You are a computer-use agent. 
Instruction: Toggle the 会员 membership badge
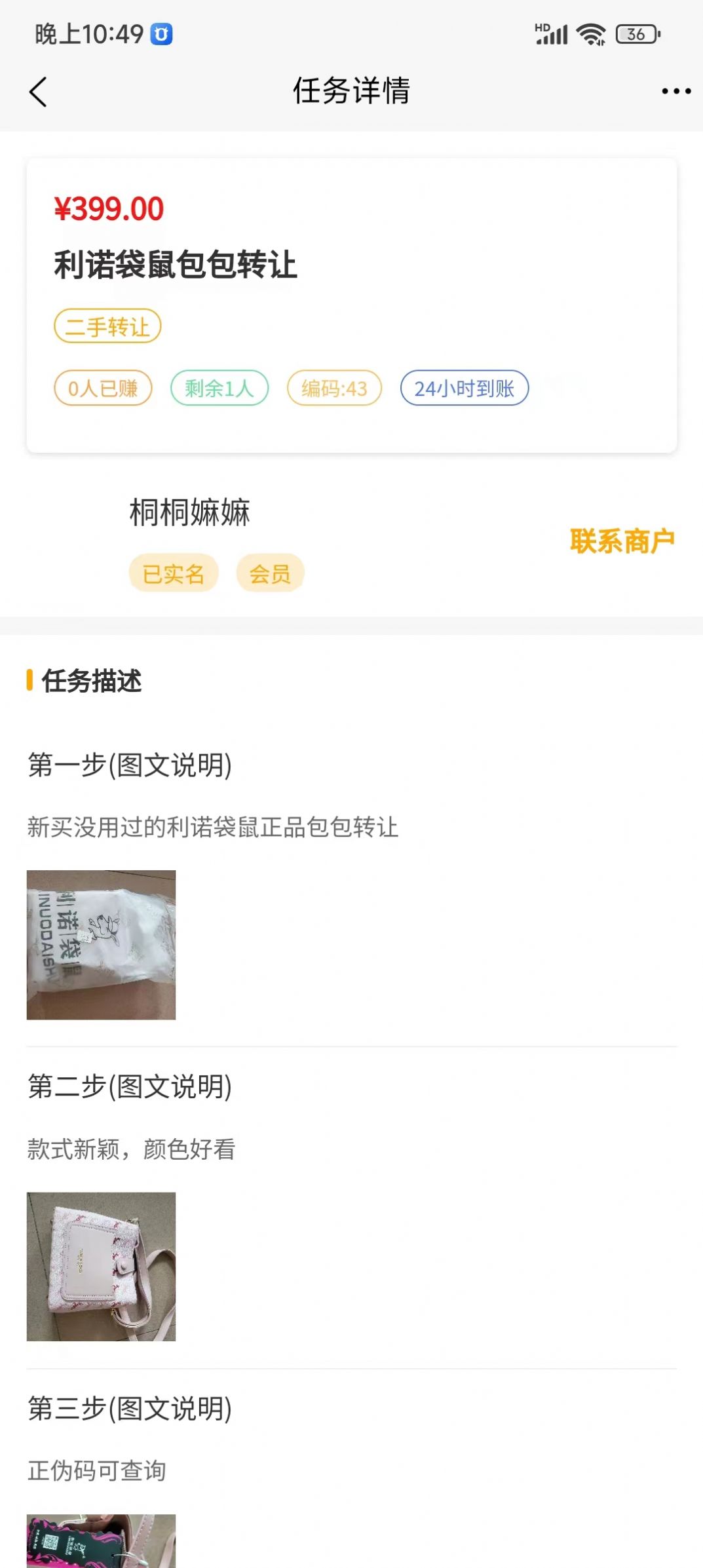270,572
